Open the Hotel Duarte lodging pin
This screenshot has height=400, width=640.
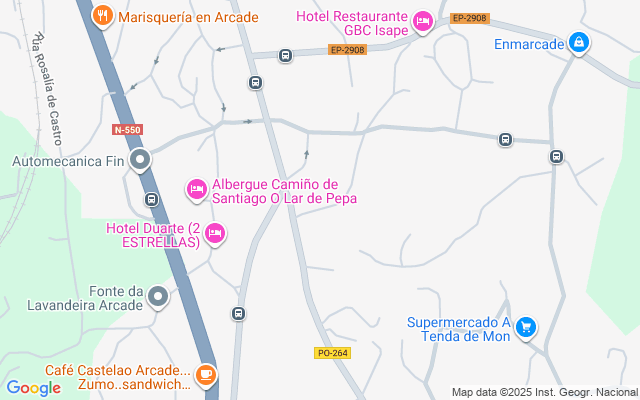click(214, 234)
